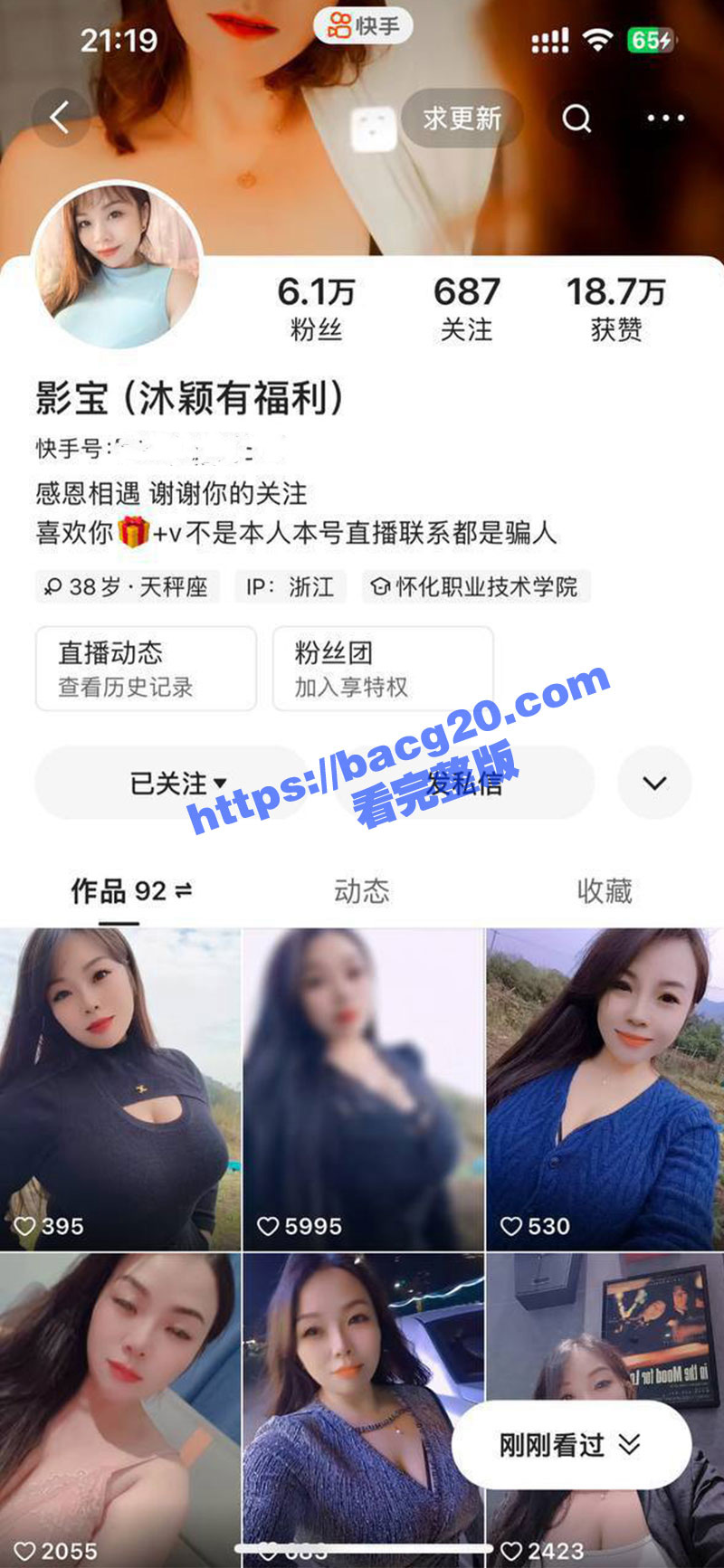
Task: Open the 已关注 dropdown arrow
Action: pos(220,783)
